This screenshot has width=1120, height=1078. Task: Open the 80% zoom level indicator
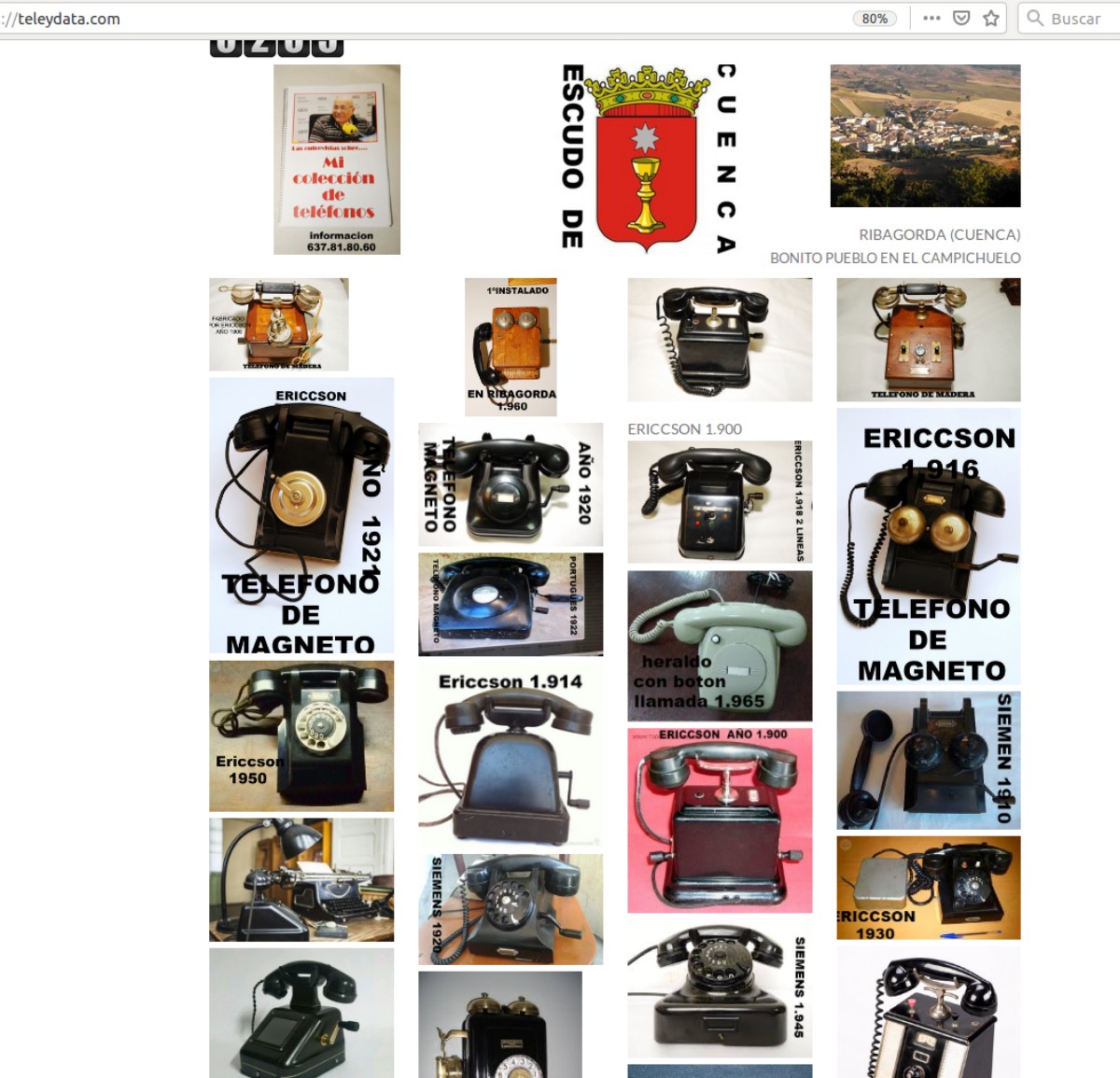tap(874, 19)
